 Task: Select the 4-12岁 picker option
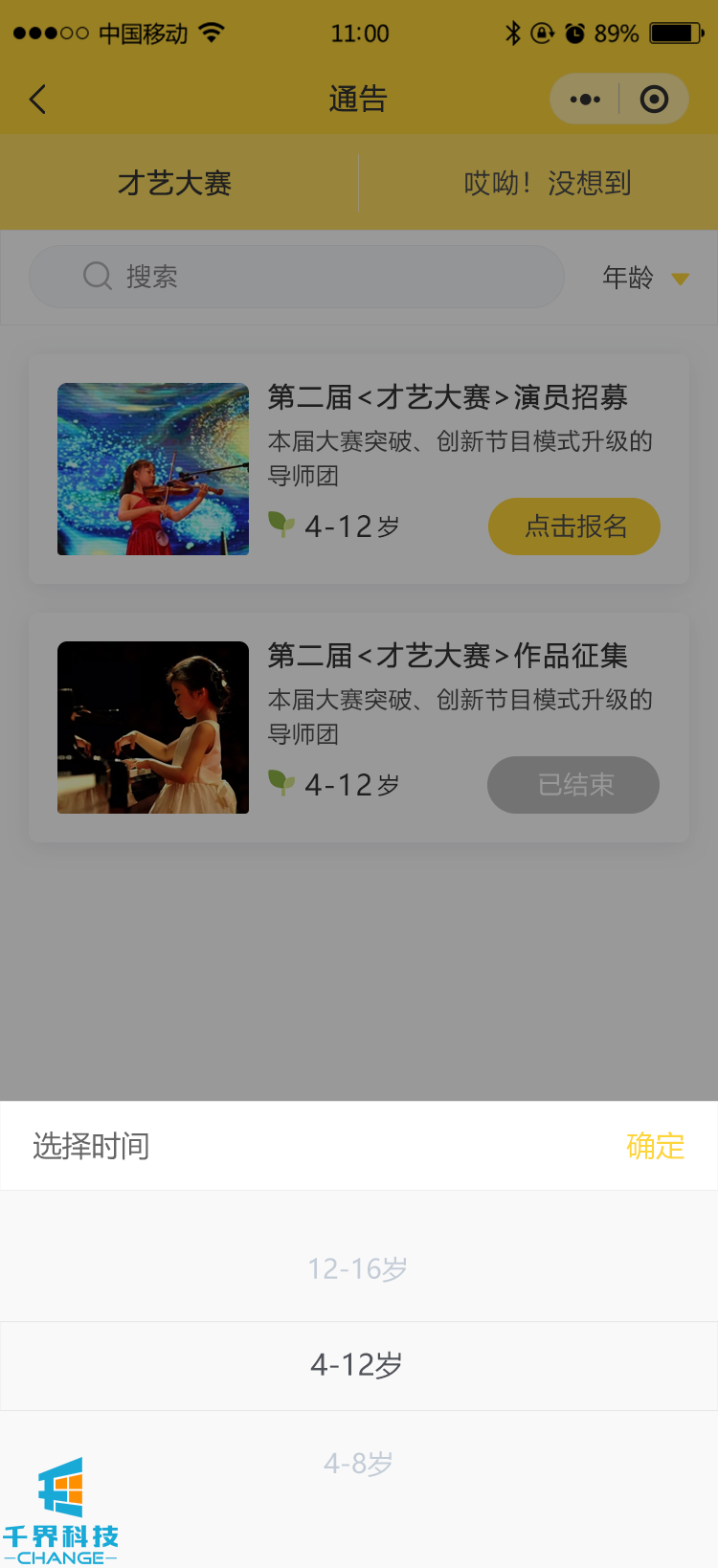tap(358, 1365)
